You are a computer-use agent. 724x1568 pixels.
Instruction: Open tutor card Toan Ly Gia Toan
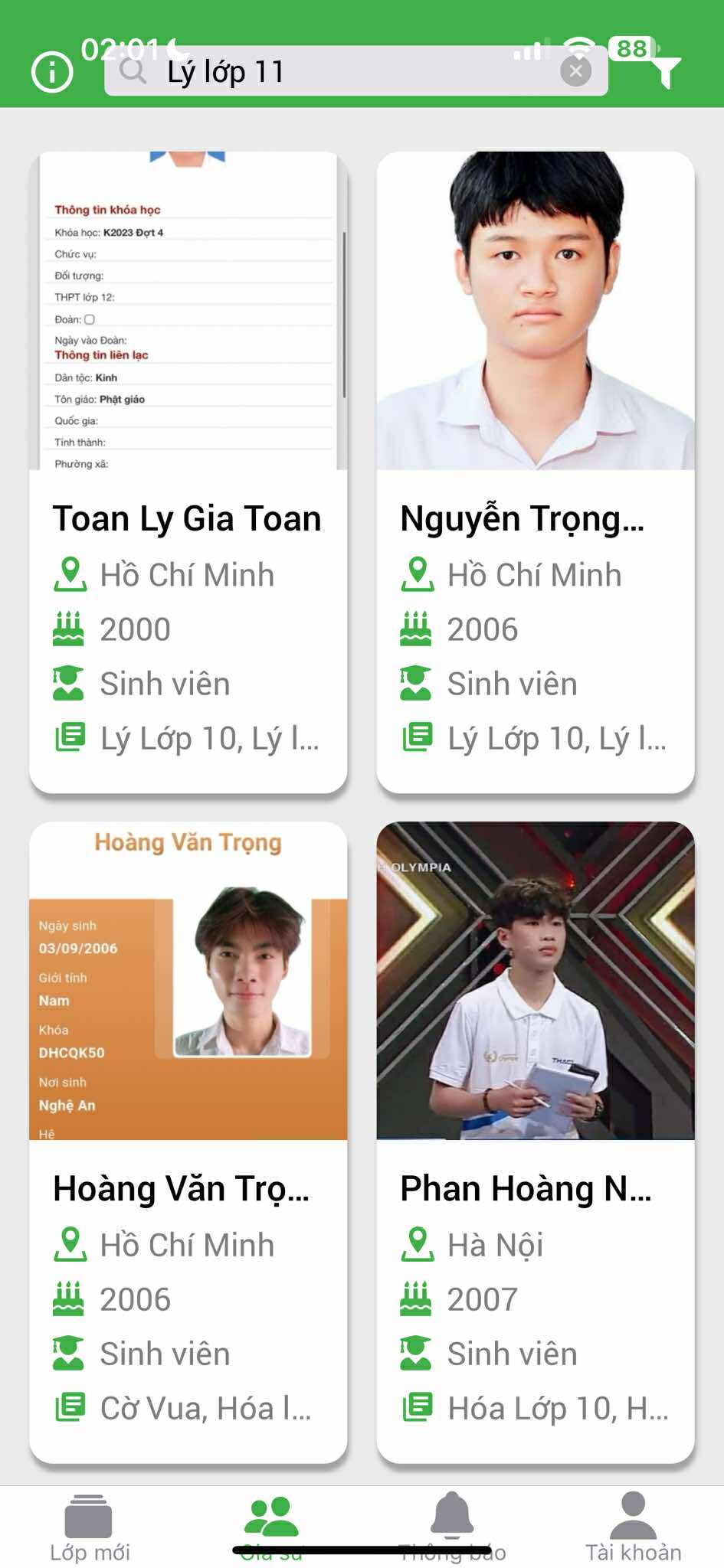pos(188,471)
